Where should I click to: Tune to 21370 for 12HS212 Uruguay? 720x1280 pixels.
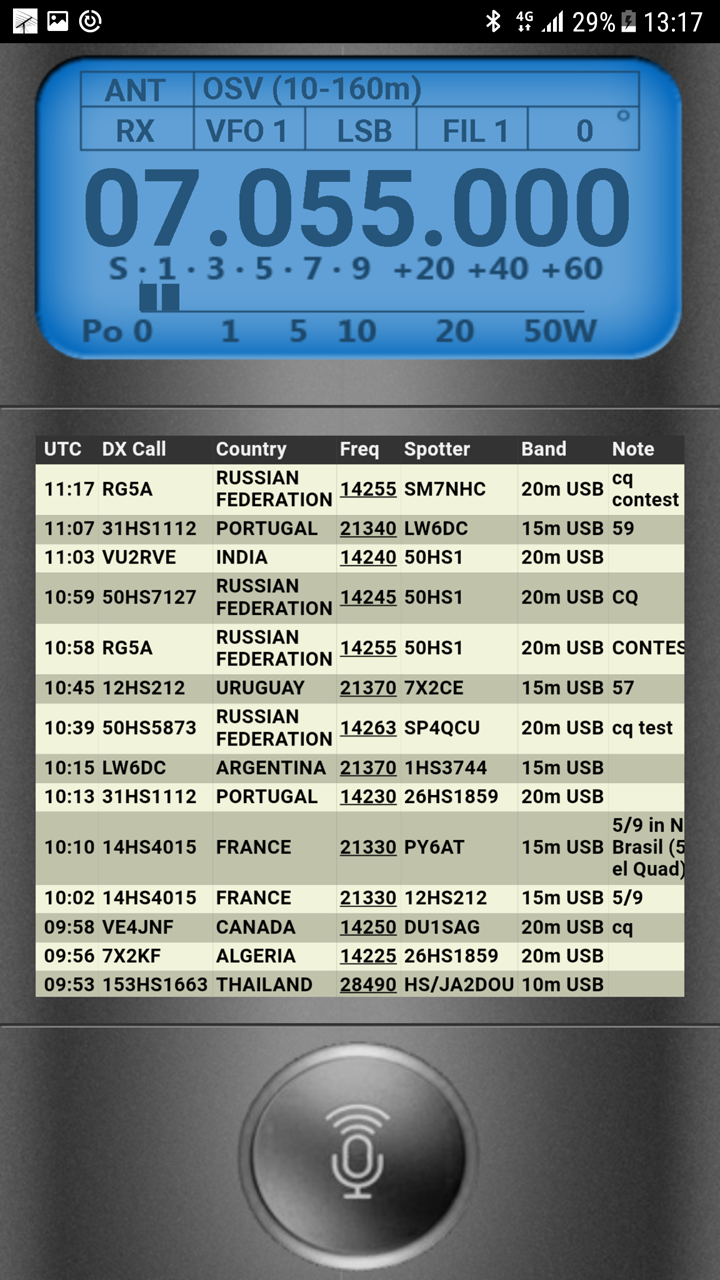pyautogui.click(x=368, y=688)
